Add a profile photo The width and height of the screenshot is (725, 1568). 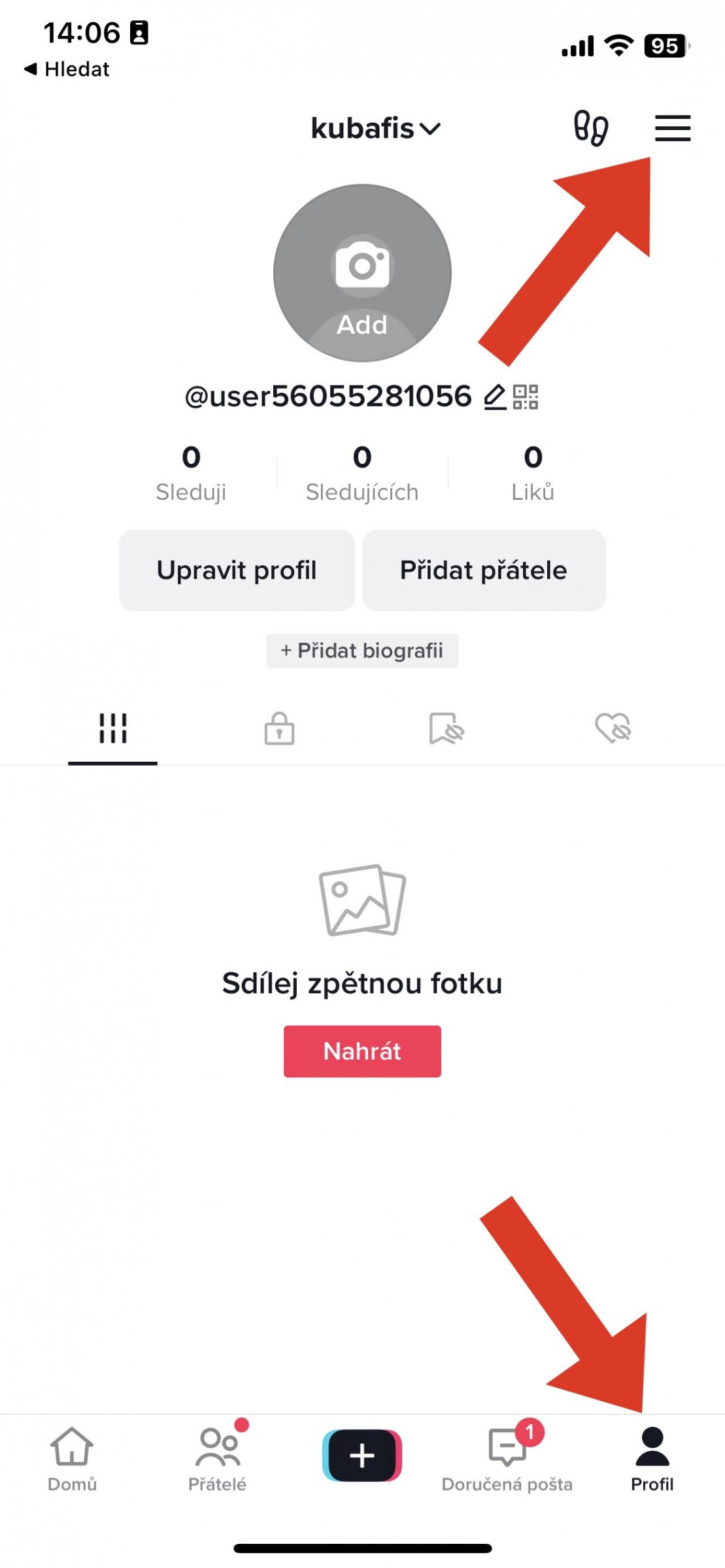tap(362, 273)
